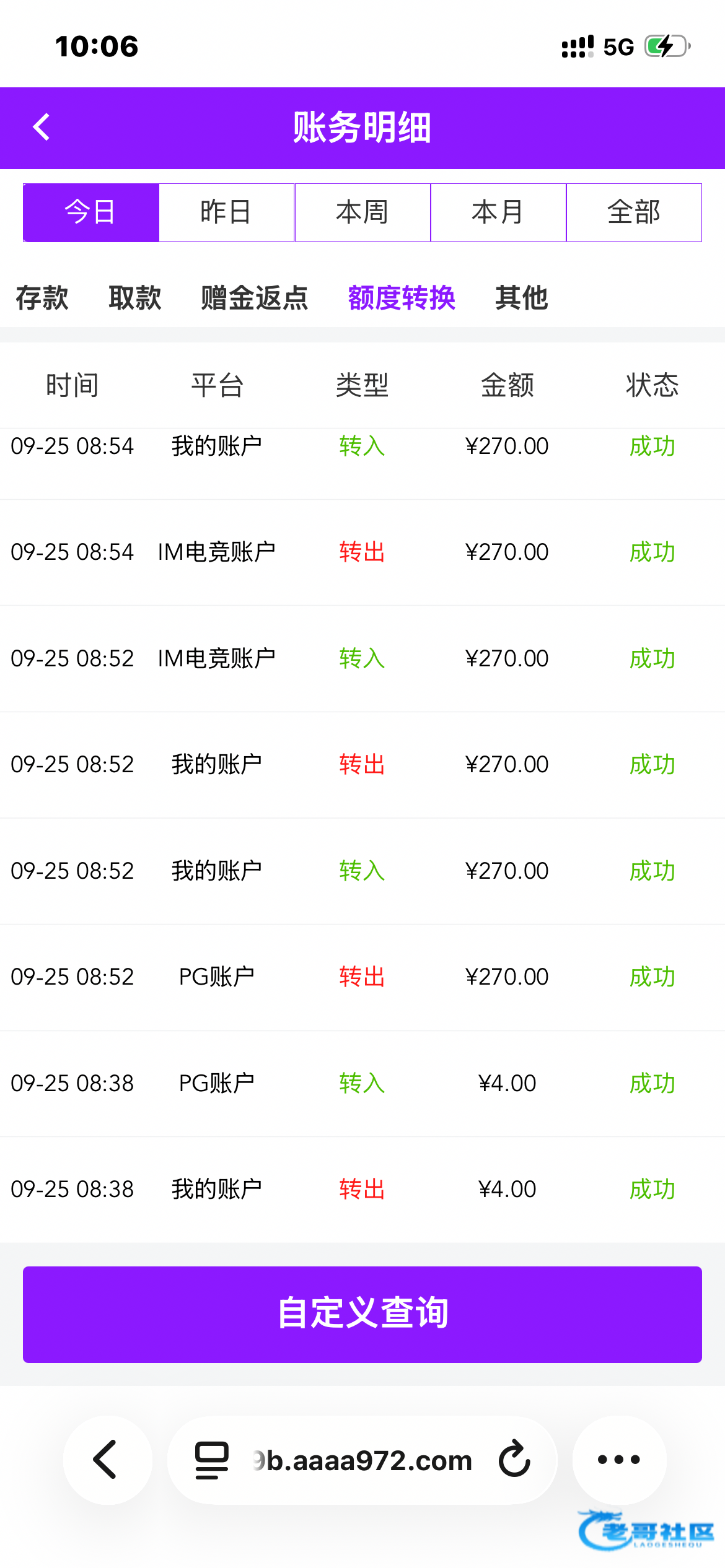
Task: Switch to 本周 date filter
Action: [362, 212]
